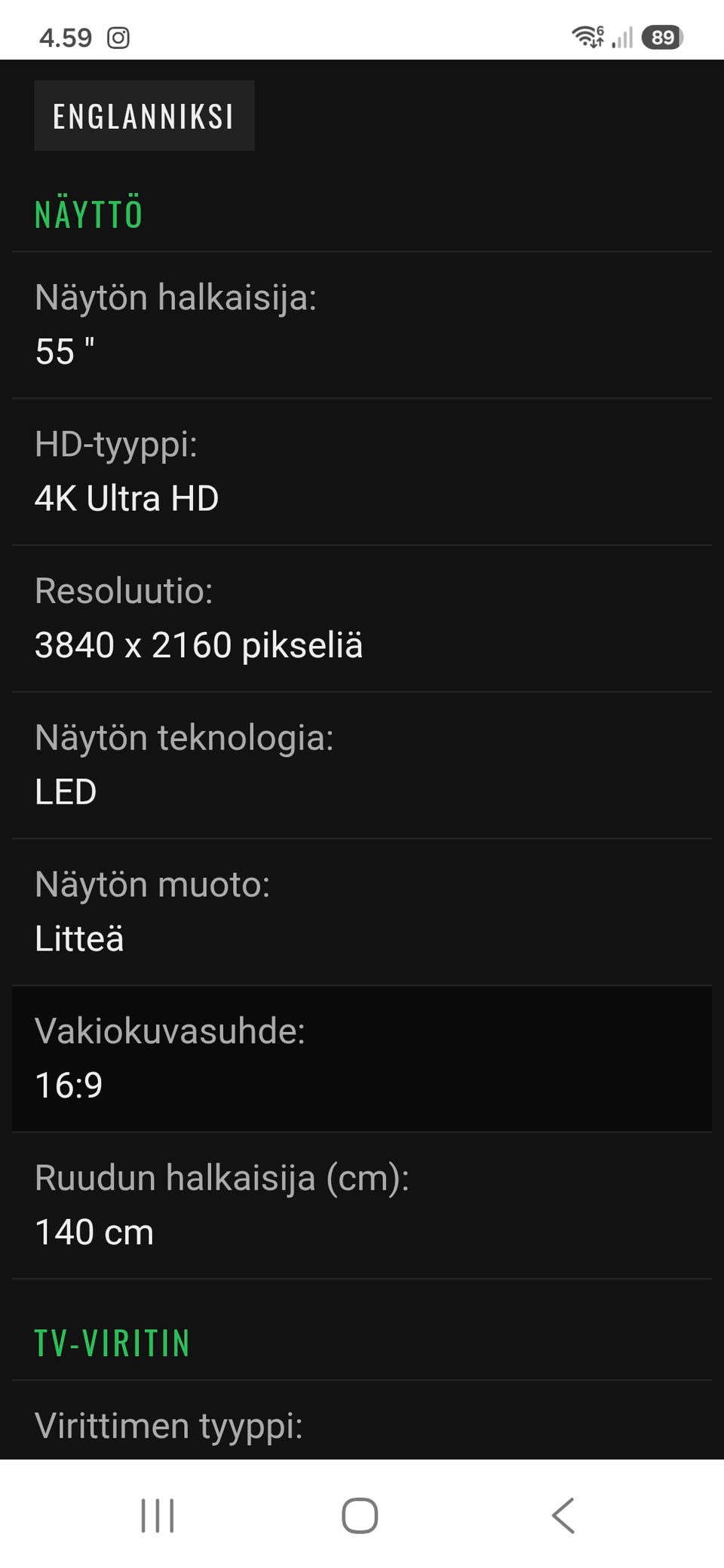Tap the ENGLANNIKSI button
The image size is (724, 1568).
click(144, 115)
